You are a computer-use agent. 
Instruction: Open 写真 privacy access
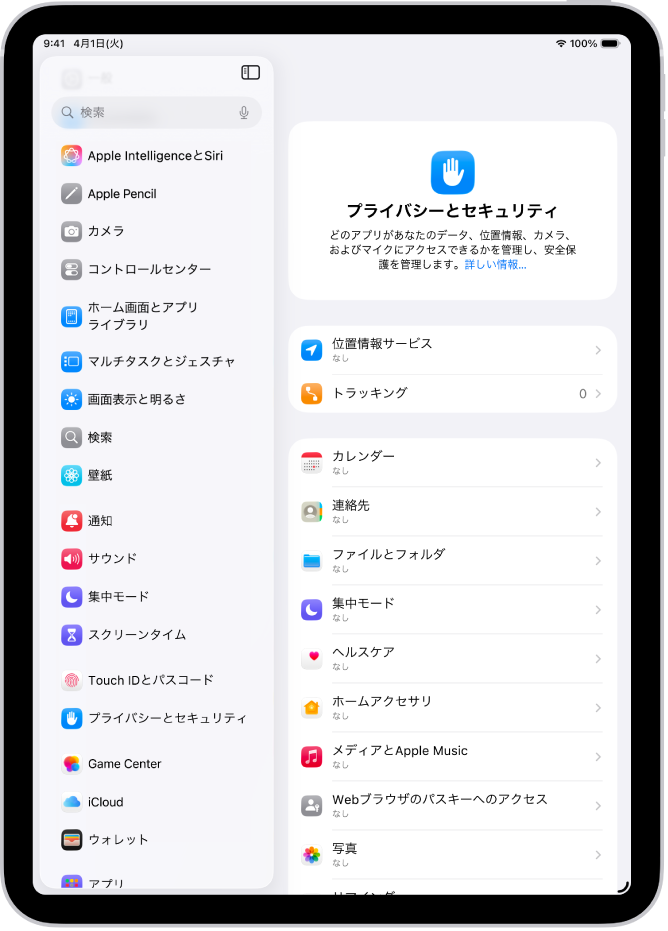point(452,855)
